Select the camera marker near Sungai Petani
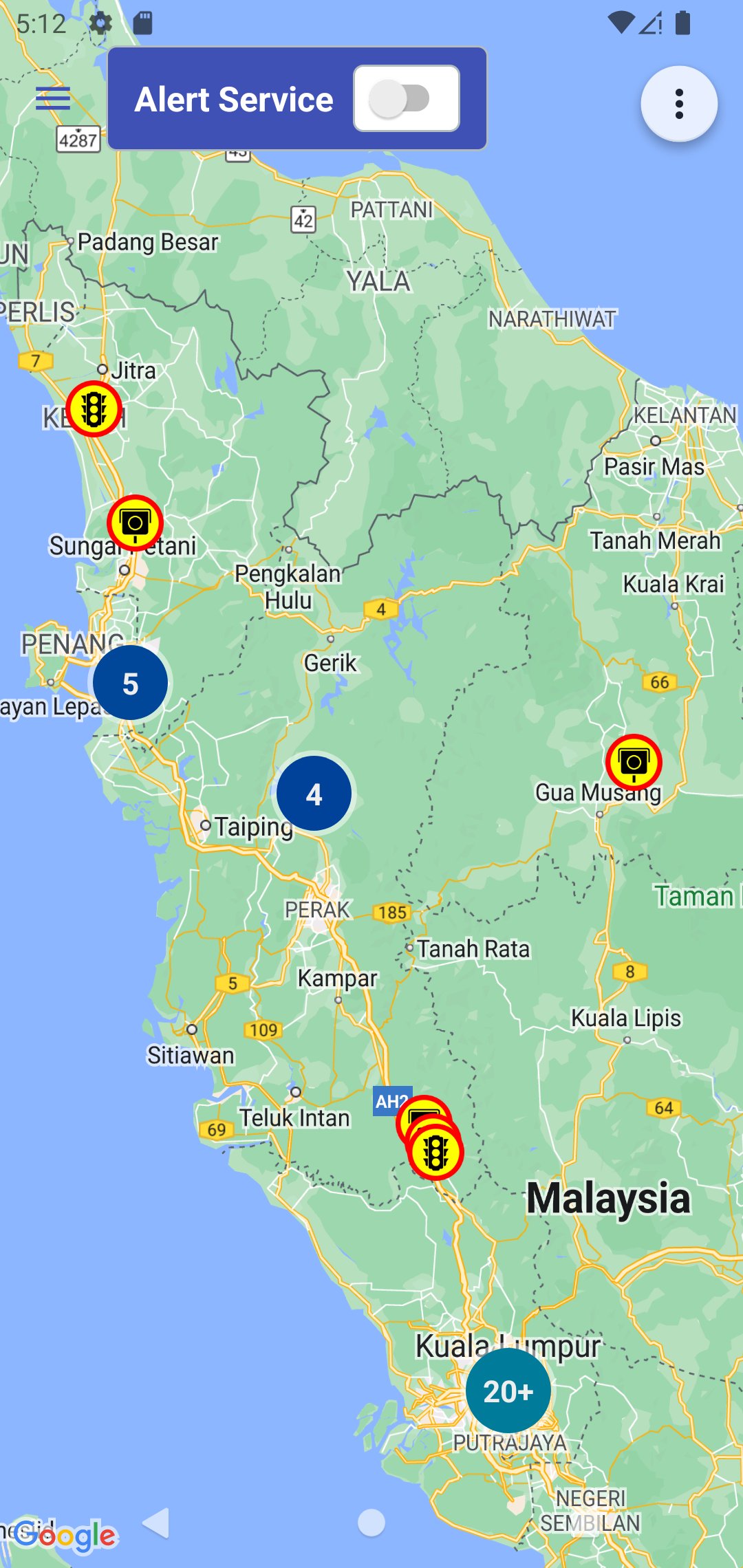The image size is (743, 1568). [135, 523]
